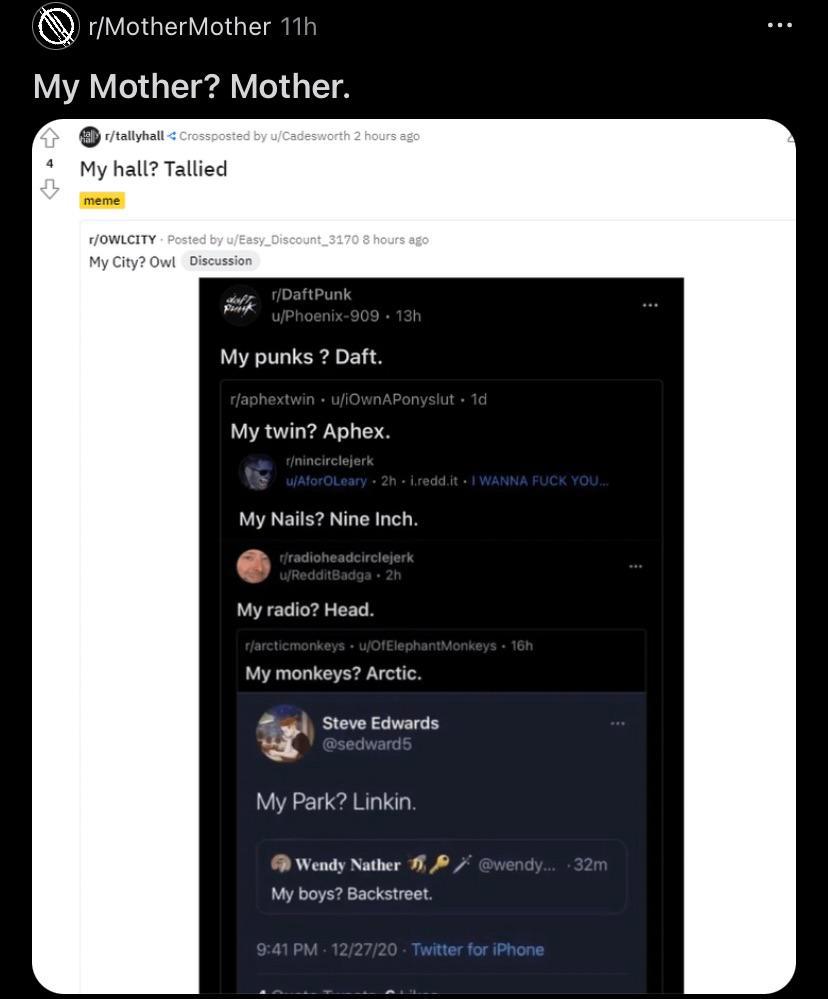Open the "My Mother? Mother." post
828x999 pixels.
click(x=192, y=87)
